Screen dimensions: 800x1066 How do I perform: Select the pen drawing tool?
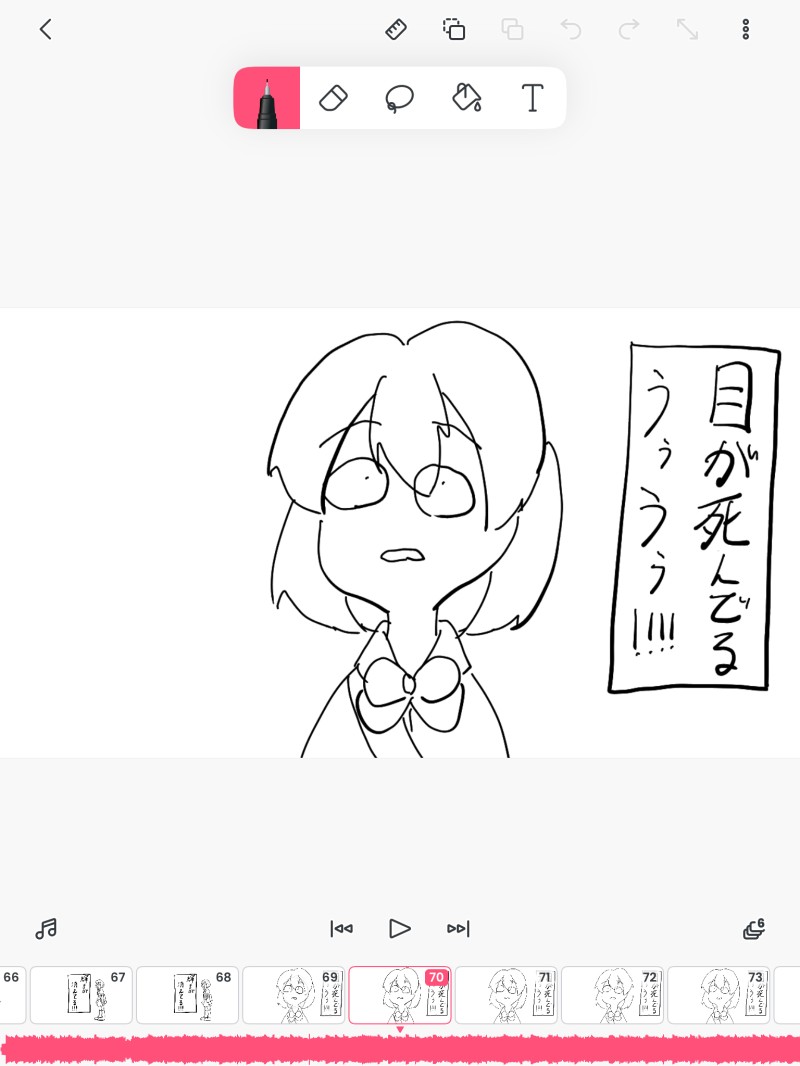(x=267, y=98)
